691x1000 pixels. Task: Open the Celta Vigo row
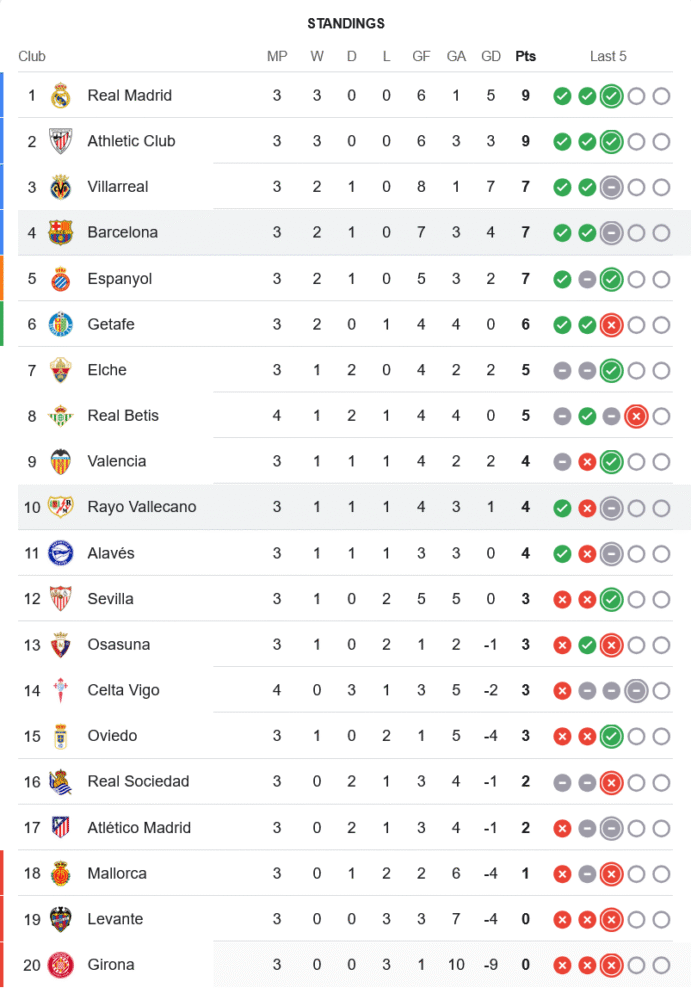point(123,690)
